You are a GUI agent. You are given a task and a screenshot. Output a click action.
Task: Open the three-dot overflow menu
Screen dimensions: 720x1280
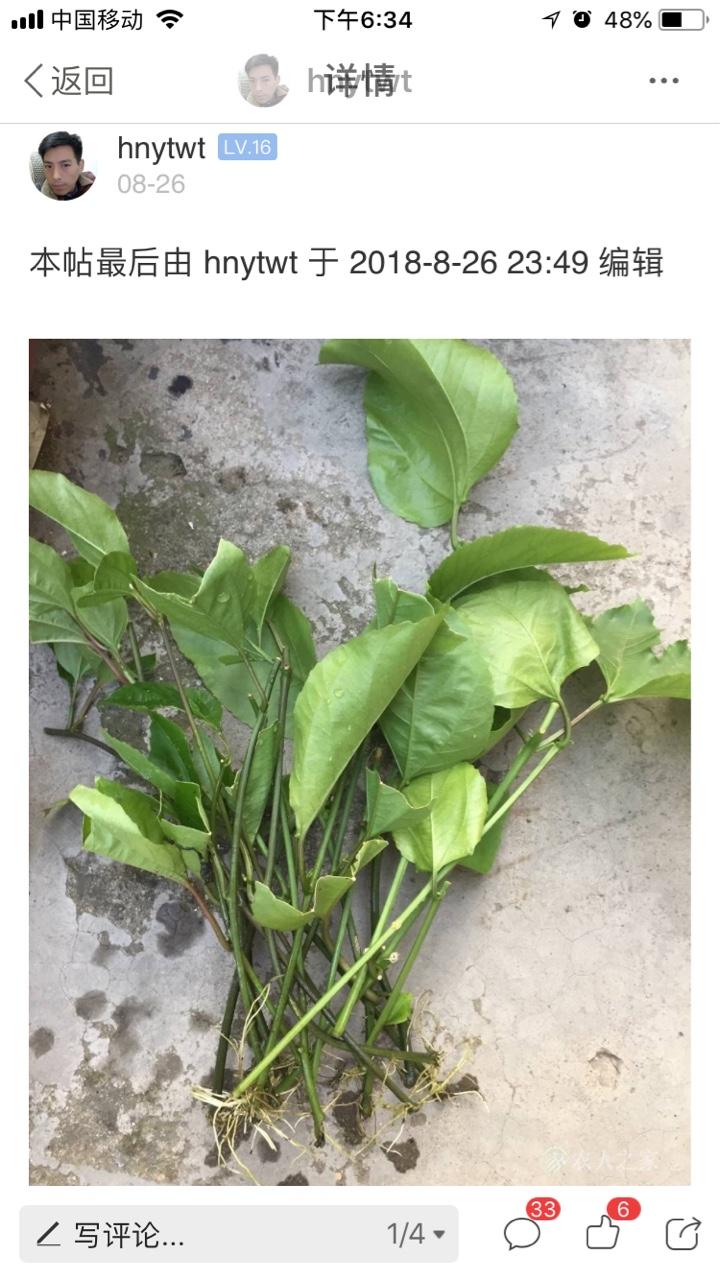664,81
